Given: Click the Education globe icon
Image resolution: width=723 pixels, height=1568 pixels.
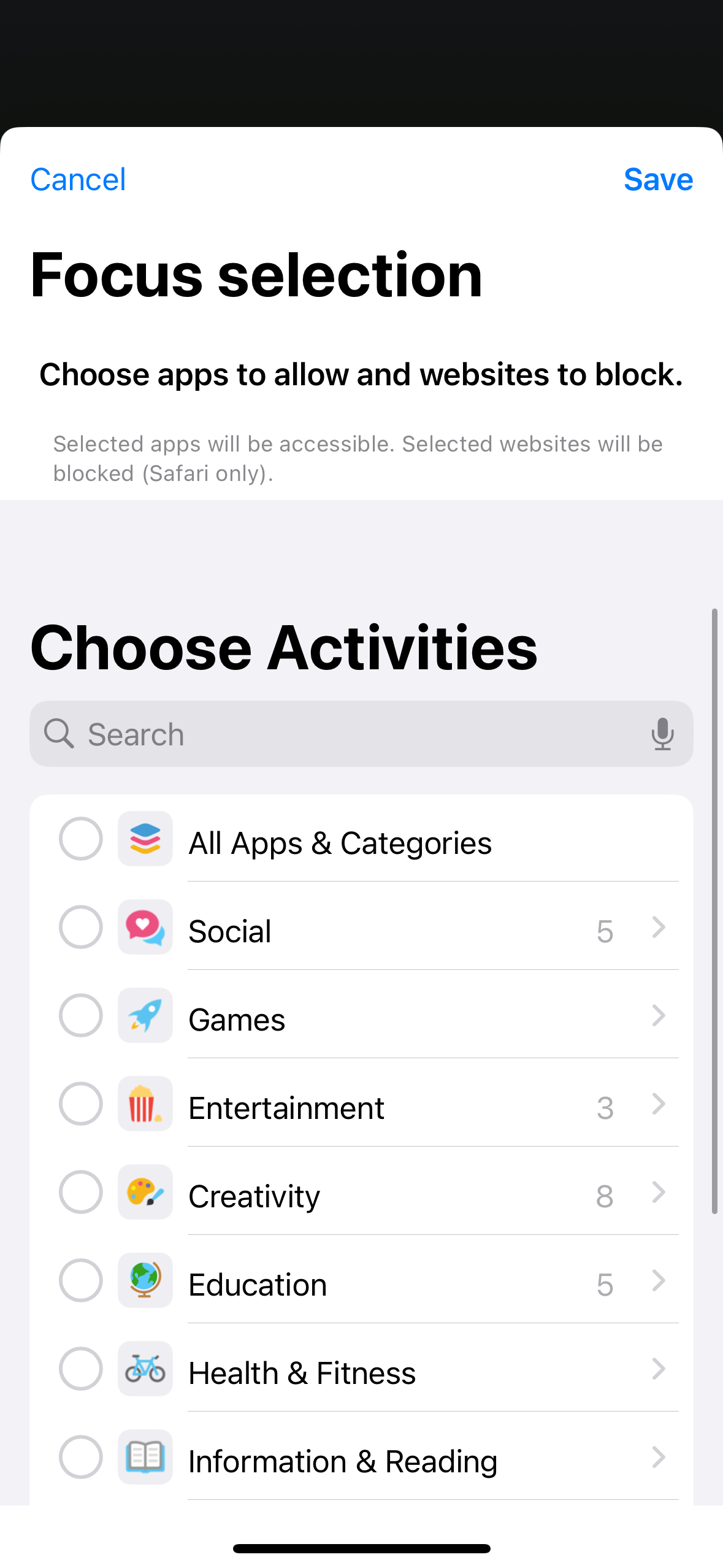Looking at the screenshot, I should click(x=145, y=1280).
